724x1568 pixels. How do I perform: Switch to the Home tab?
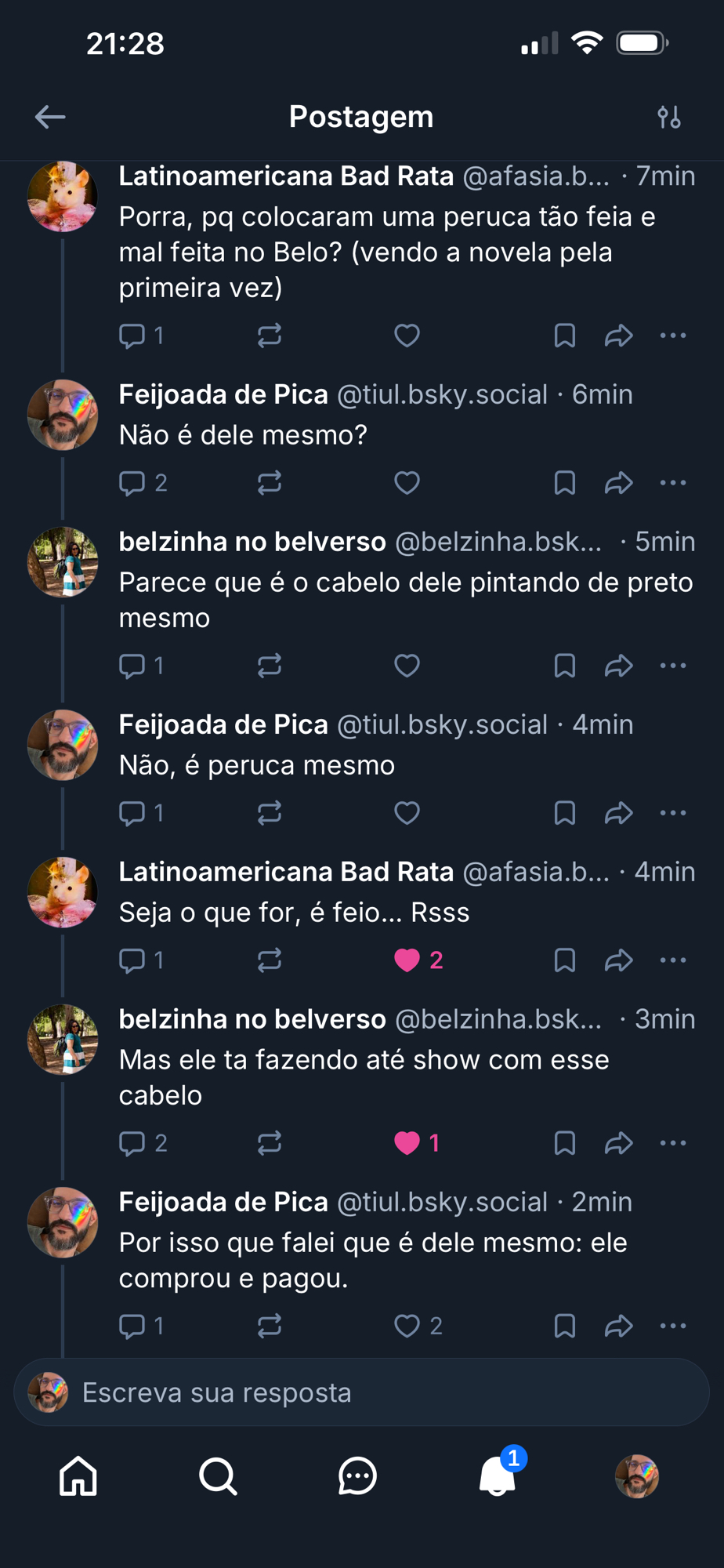coord(78,1476)
